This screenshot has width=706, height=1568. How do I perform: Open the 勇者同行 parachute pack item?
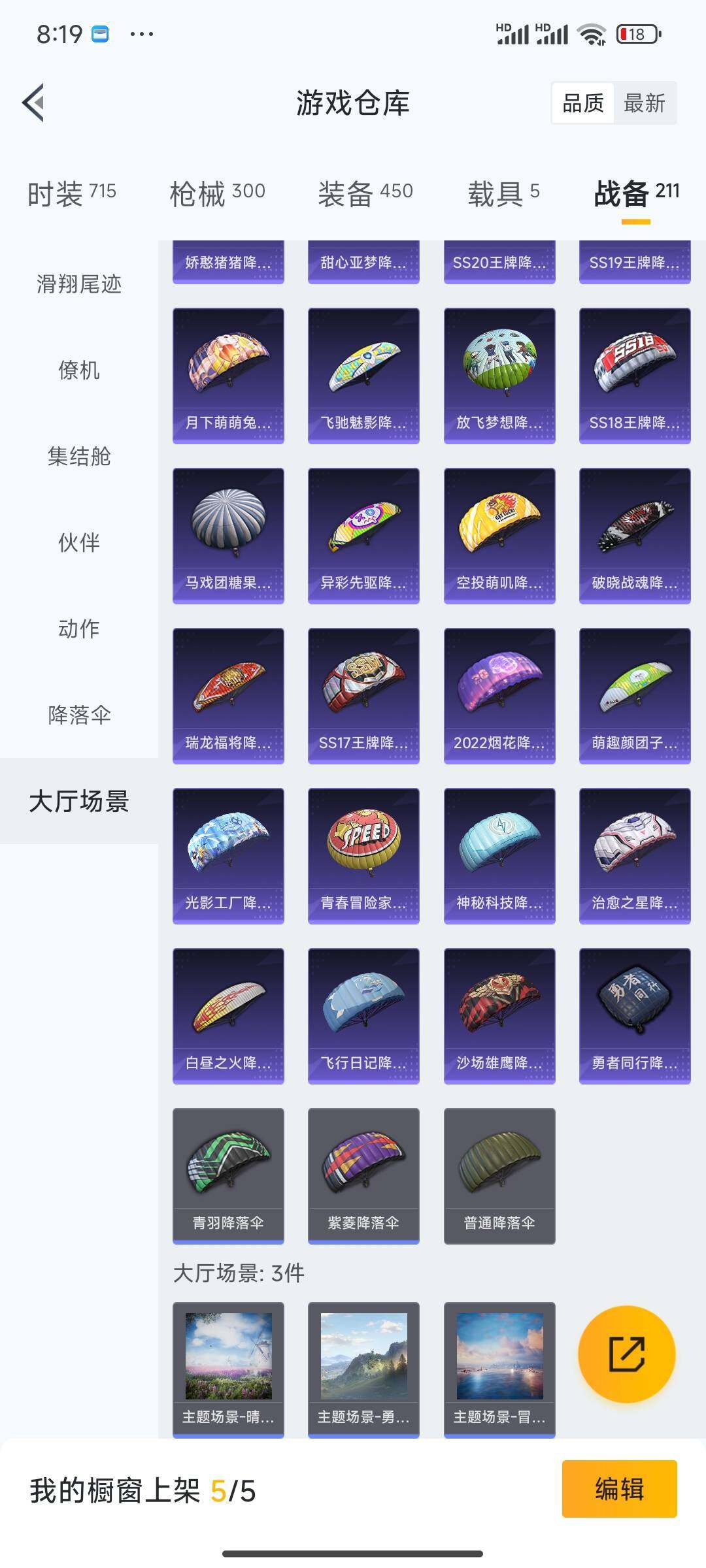click(634, 1013)
